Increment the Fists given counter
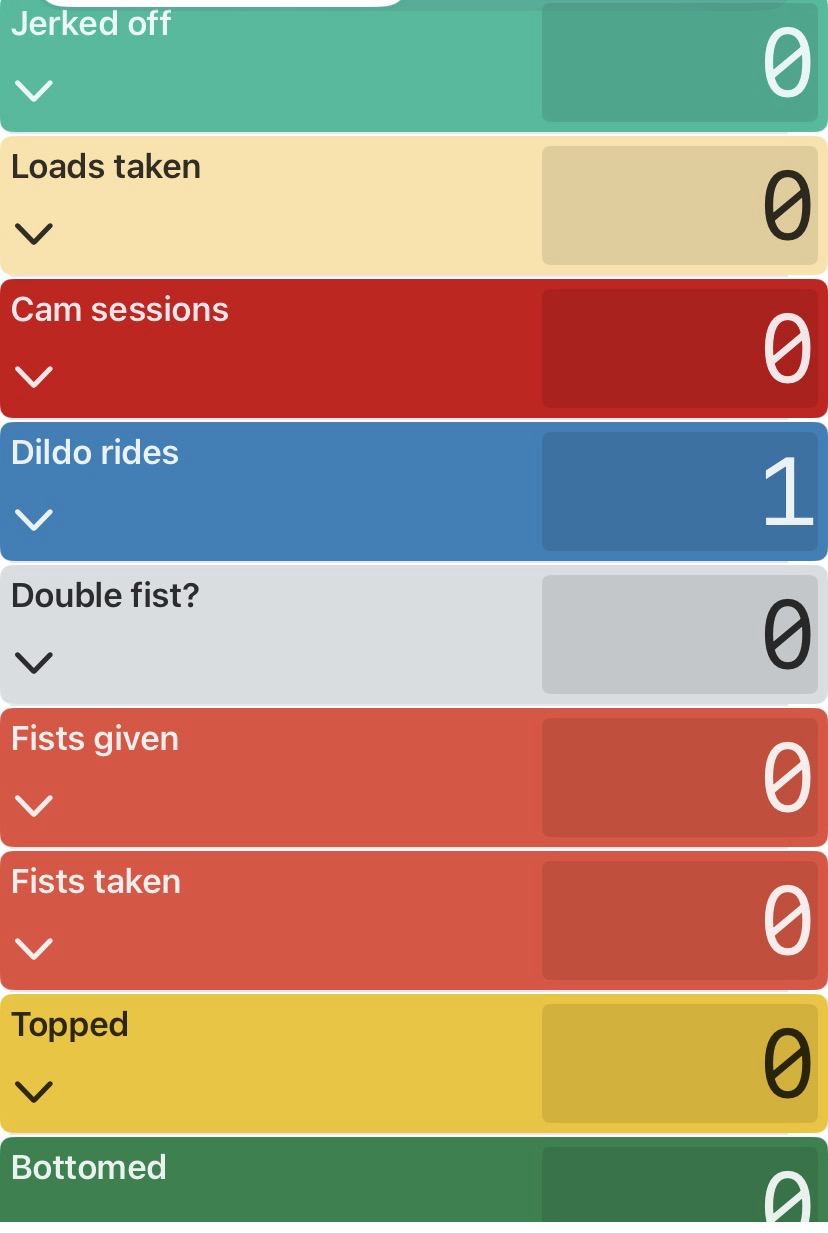 (x=680, y=778)
